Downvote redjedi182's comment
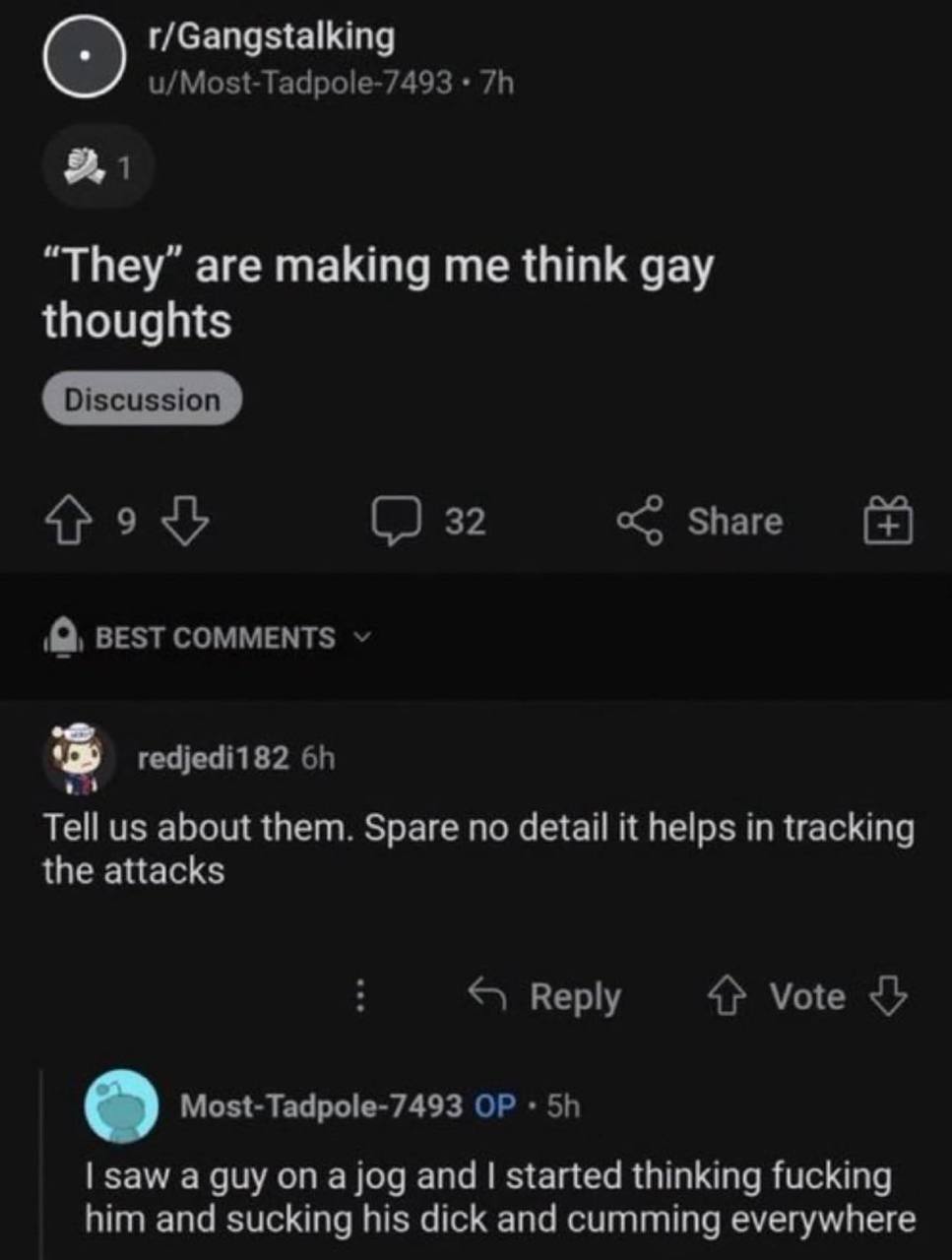 (888, 996)
